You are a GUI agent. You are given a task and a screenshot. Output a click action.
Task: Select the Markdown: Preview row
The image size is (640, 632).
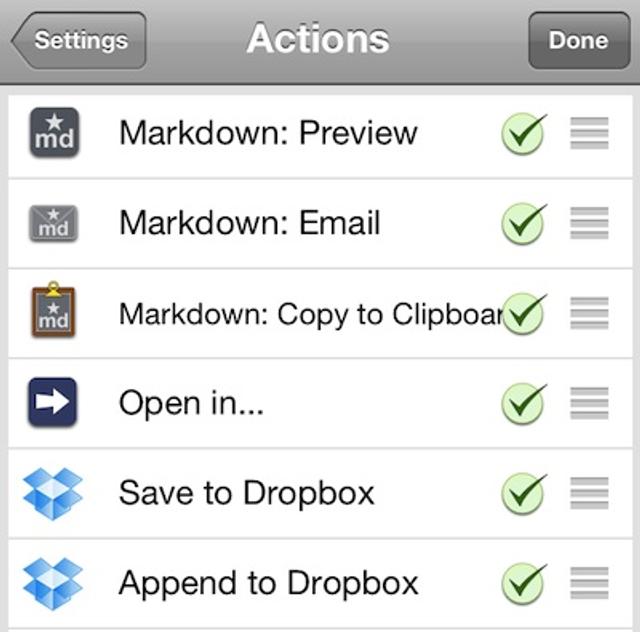[268, 134]
